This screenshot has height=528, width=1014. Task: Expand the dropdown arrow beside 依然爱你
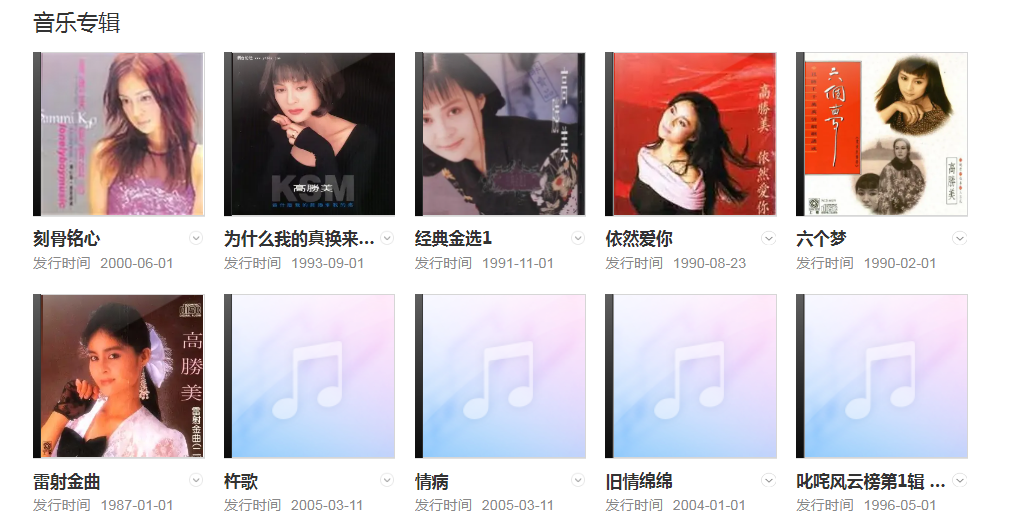(x=768, y=238)
